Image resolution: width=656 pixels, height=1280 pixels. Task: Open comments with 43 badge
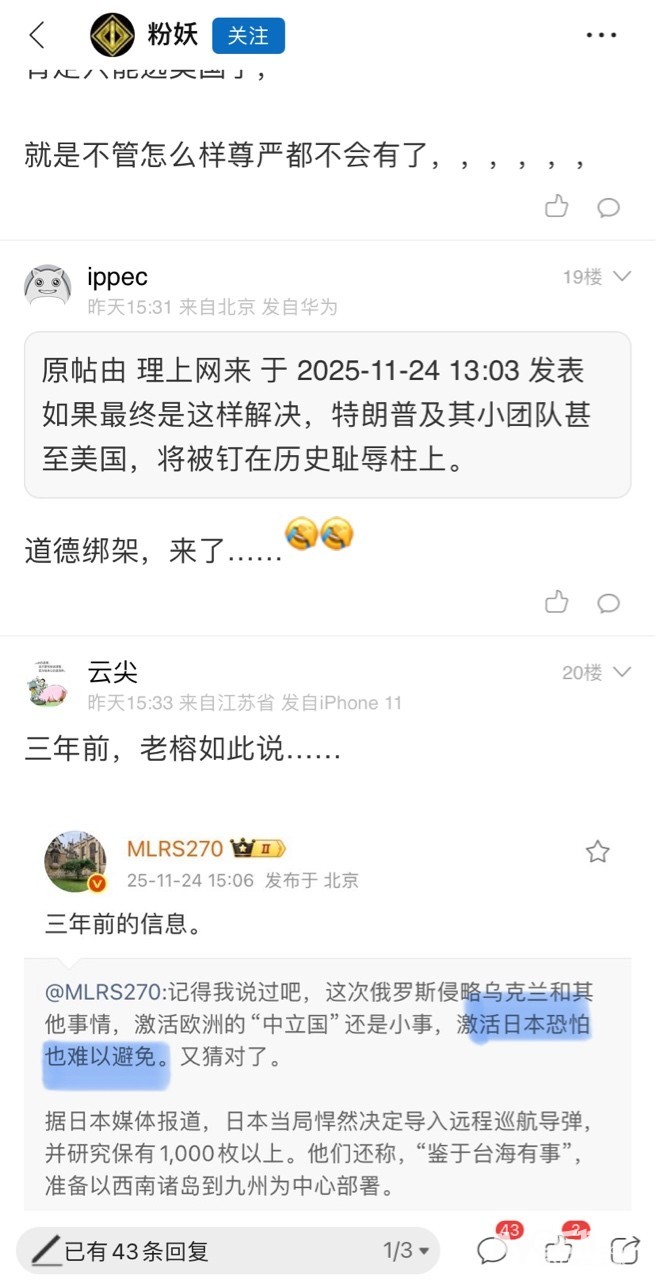coord(493,1249)
